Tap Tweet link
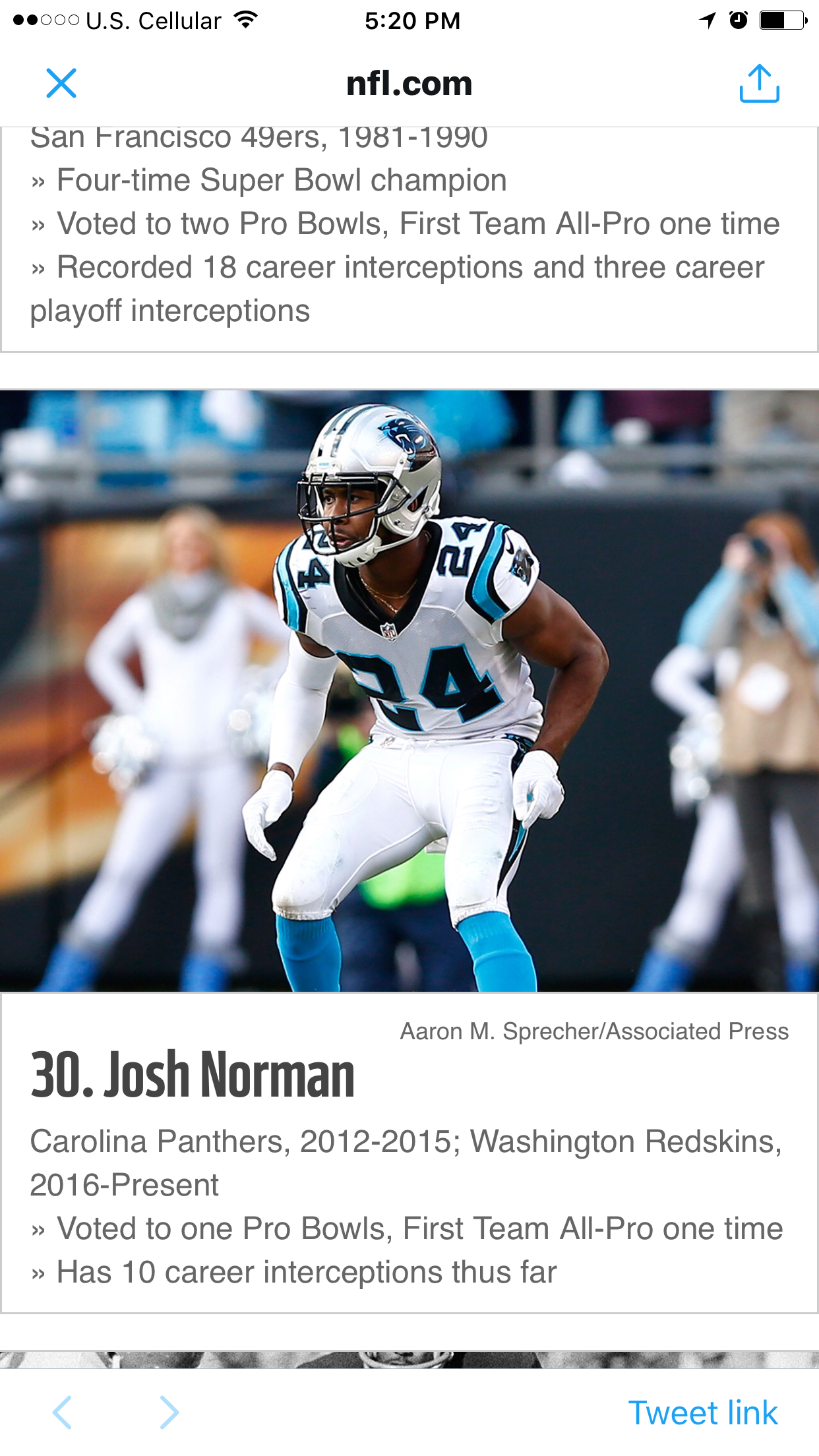819x1456 pixels. [703, 1412]
